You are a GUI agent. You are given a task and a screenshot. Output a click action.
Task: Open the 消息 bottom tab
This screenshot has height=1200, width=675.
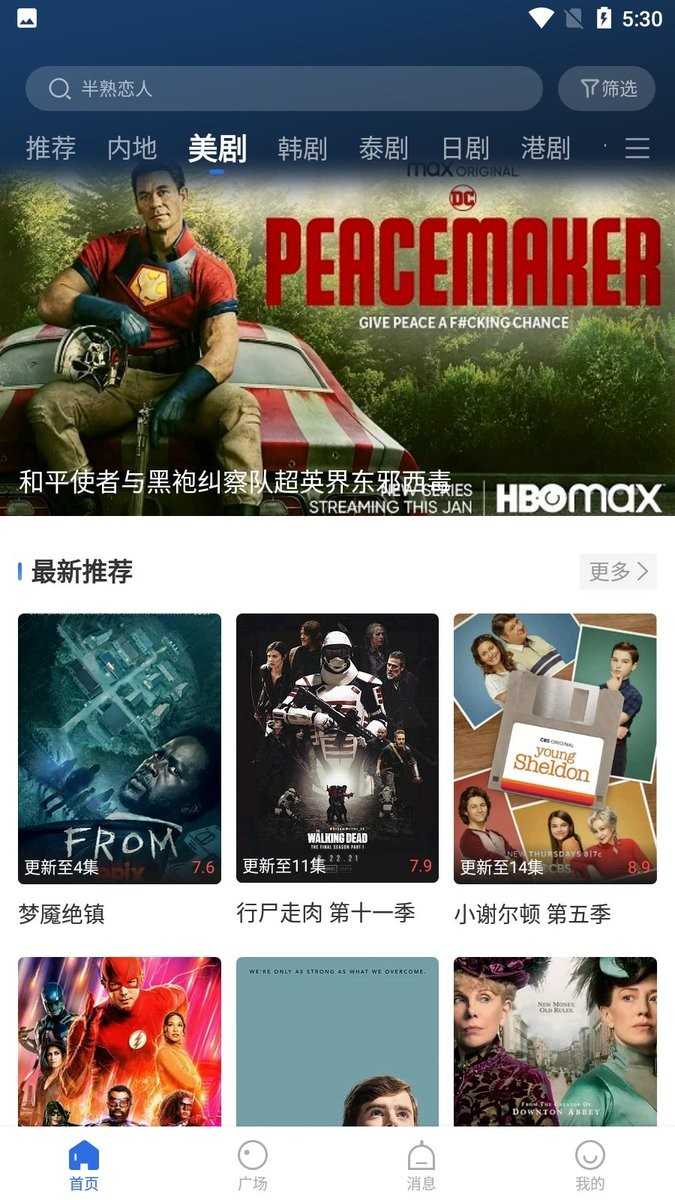(421, 1166)
